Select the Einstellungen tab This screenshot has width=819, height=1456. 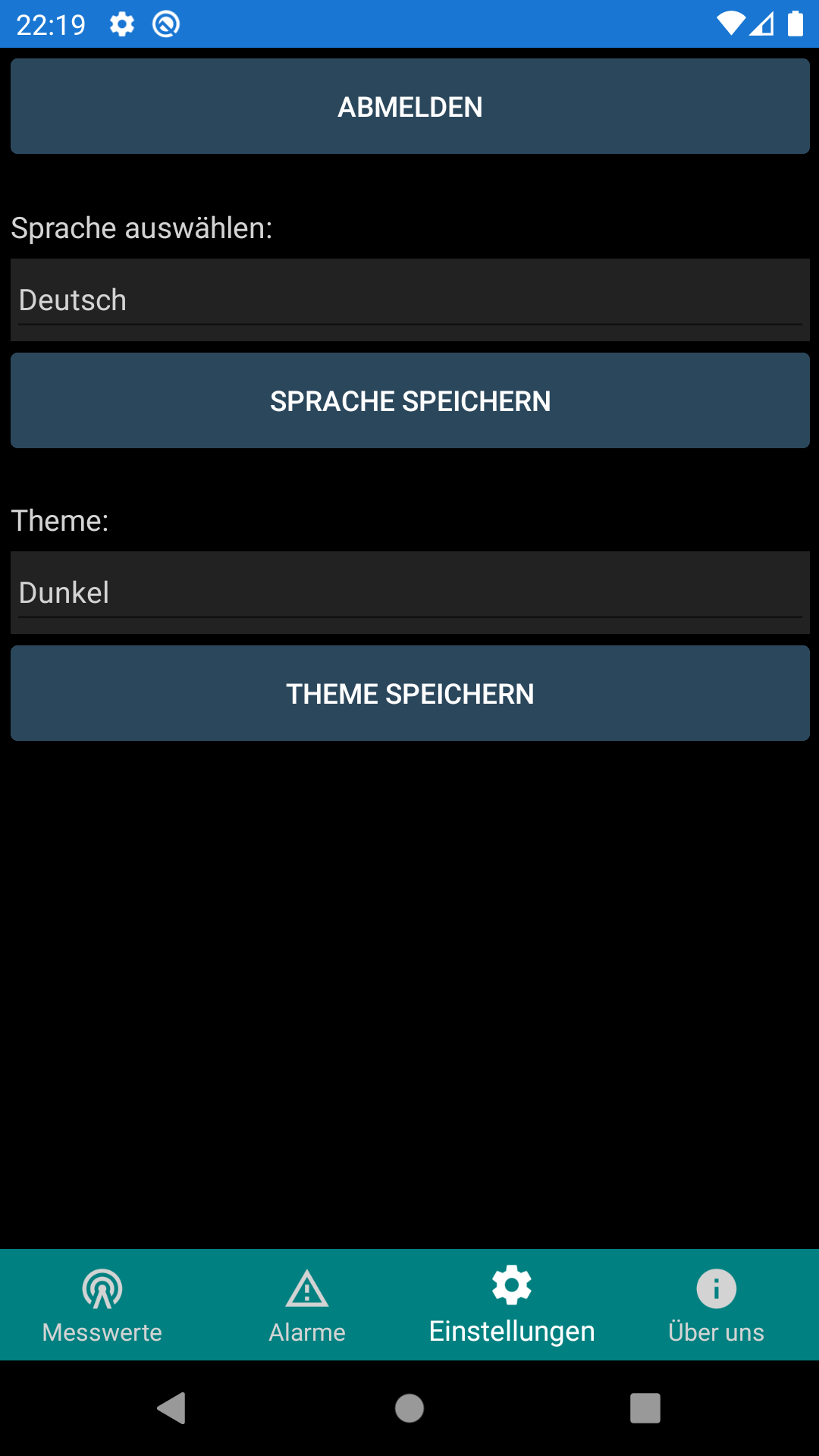click(512, 1304)
